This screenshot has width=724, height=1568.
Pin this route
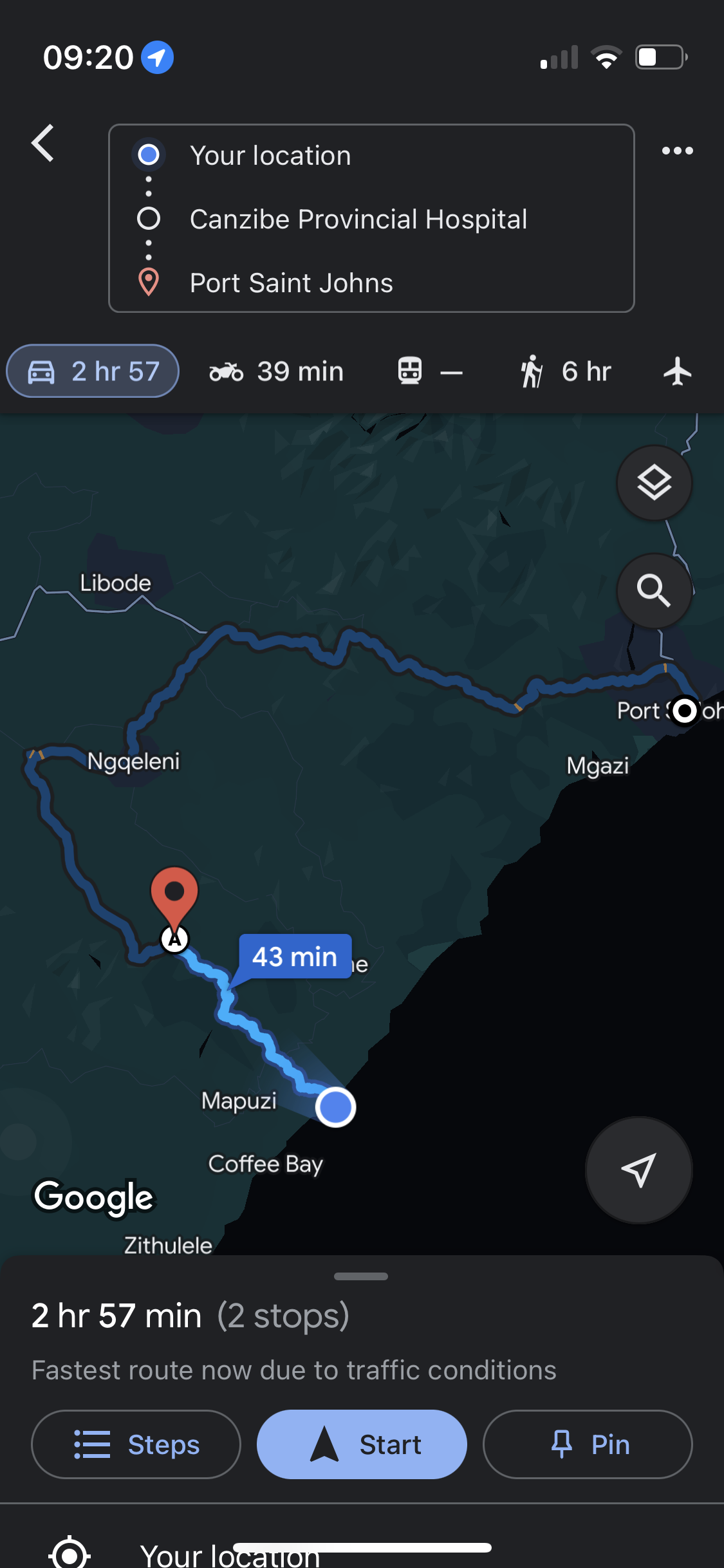click(587, 1444)
